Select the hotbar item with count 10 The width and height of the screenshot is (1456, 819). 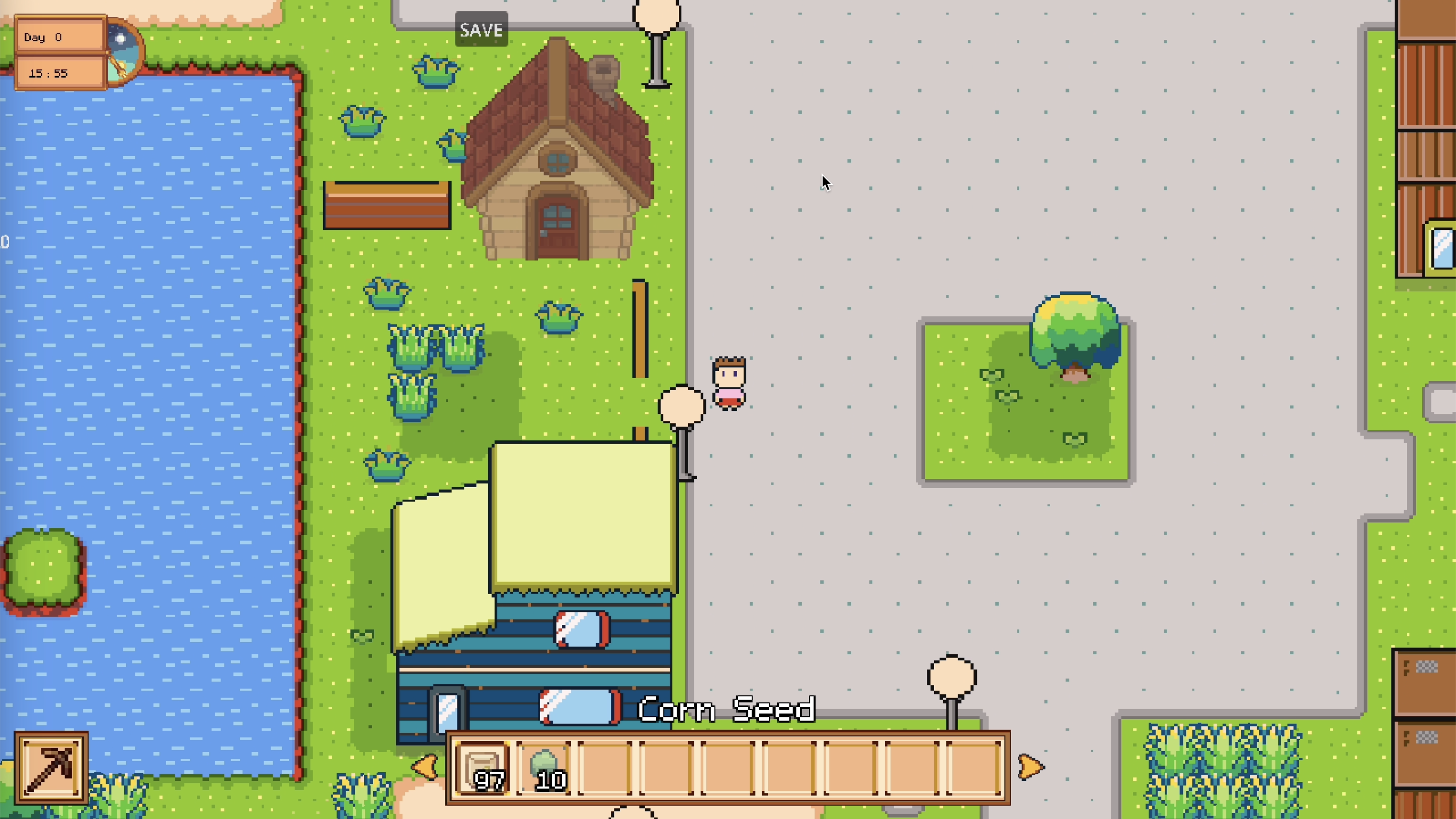(544, 767)
